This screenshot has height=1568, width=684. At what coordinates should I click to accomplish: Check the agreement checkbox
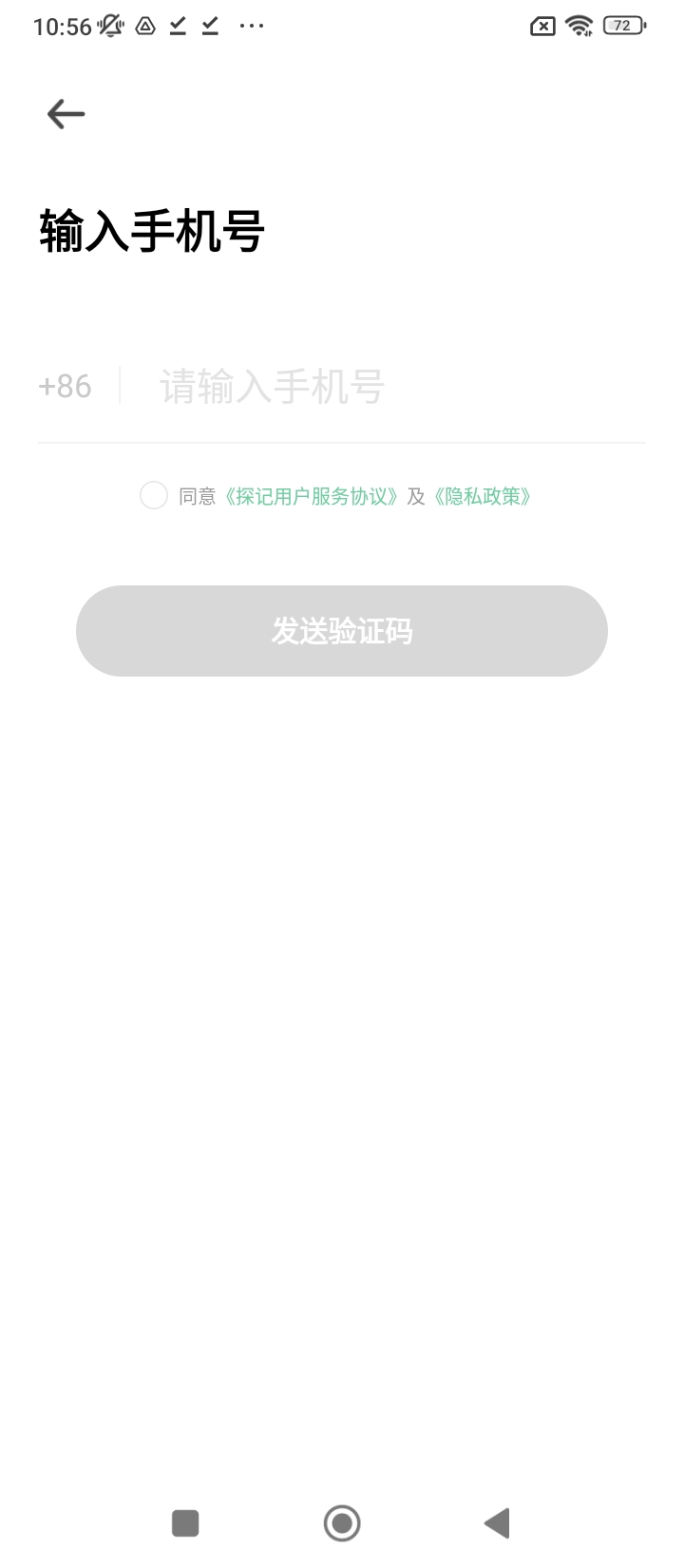tap(154, 495)
